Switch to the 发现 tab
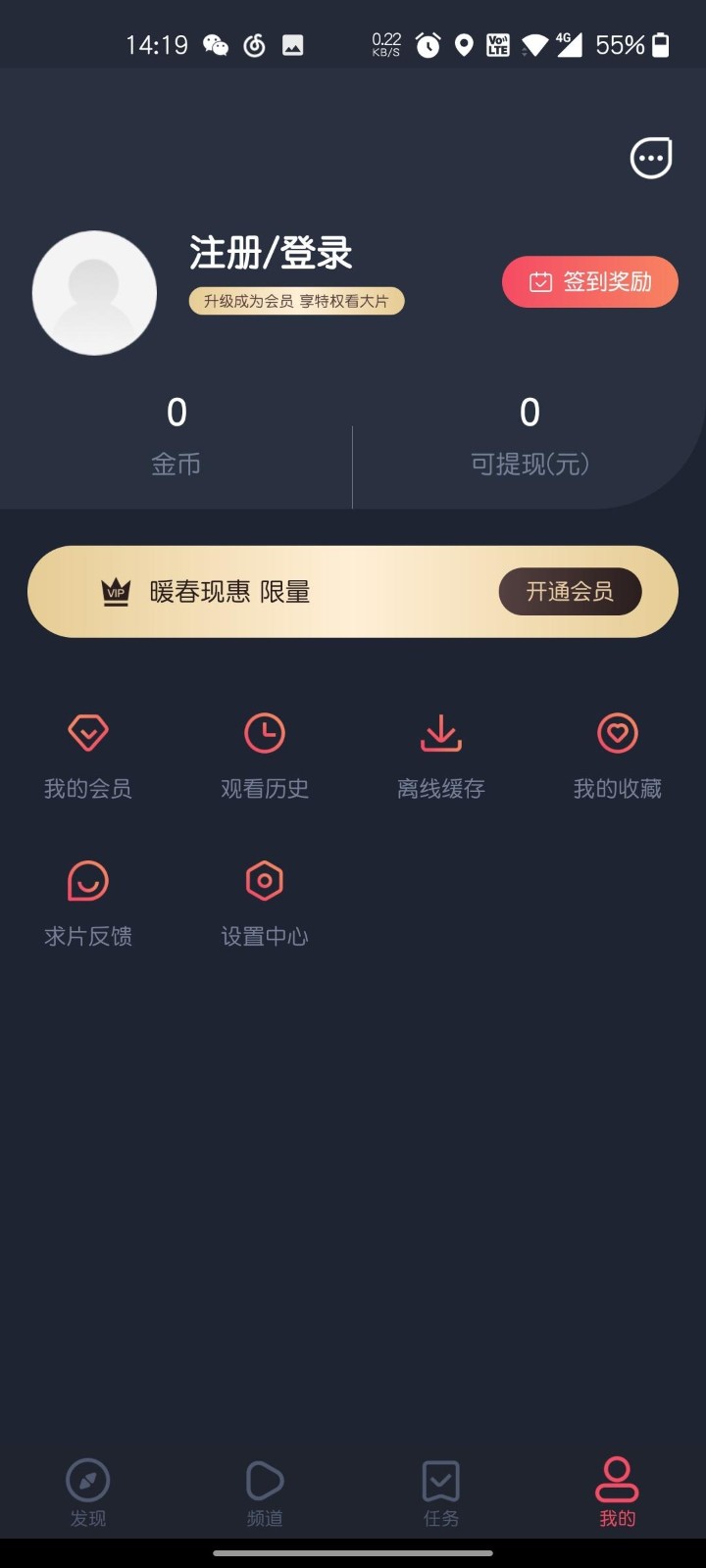The width and height of the screenshot is (706, 1568). coord(87,1492)
